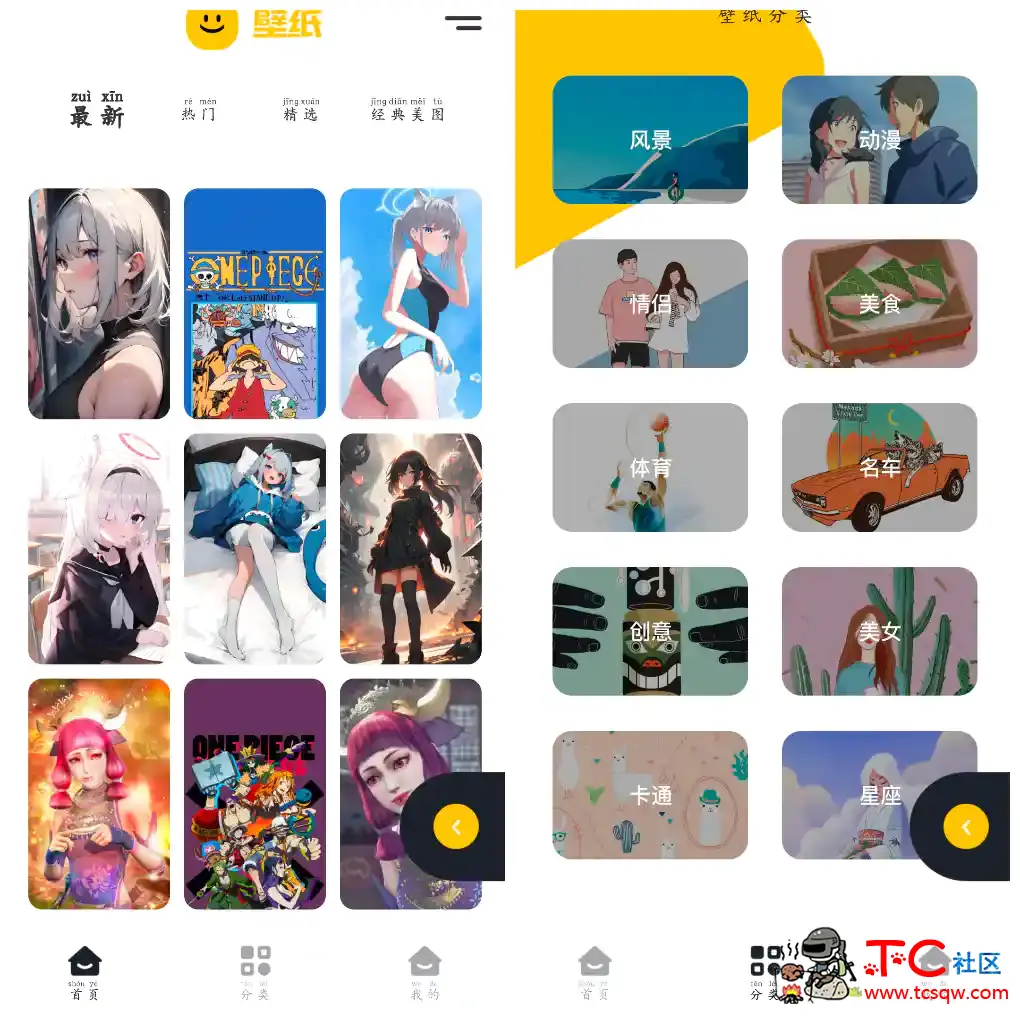Open the 风景 wallpaper category
This screenshot has width=1020, height=1020.
point(650,140)
